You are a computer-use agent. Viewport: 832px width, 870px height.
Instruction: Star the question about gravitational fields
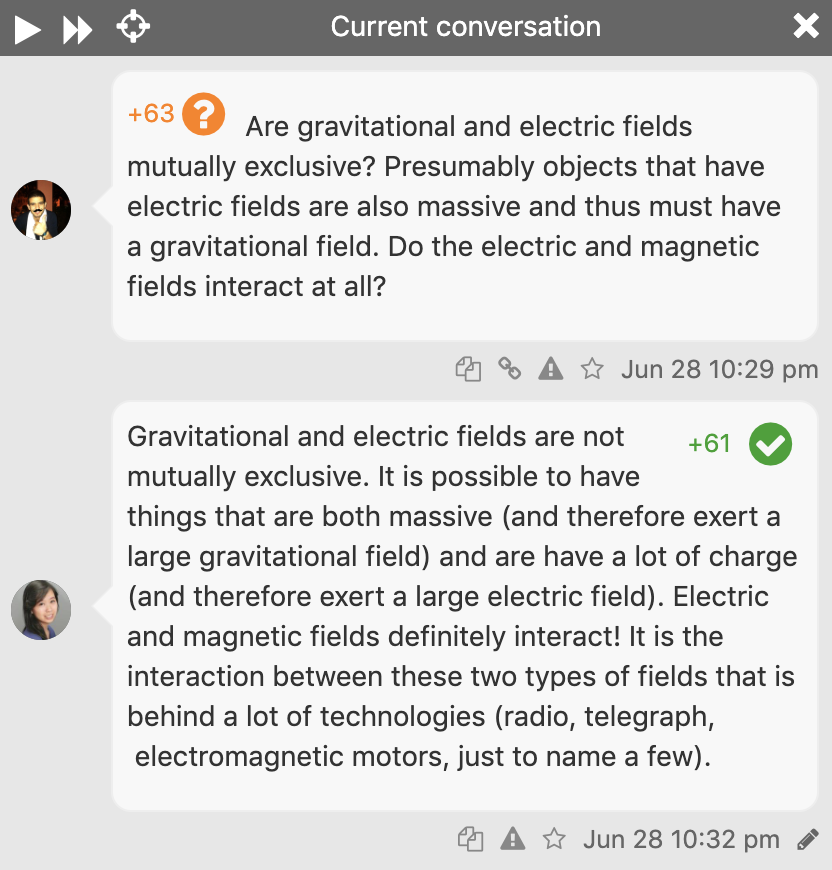[x=592, y=369]
